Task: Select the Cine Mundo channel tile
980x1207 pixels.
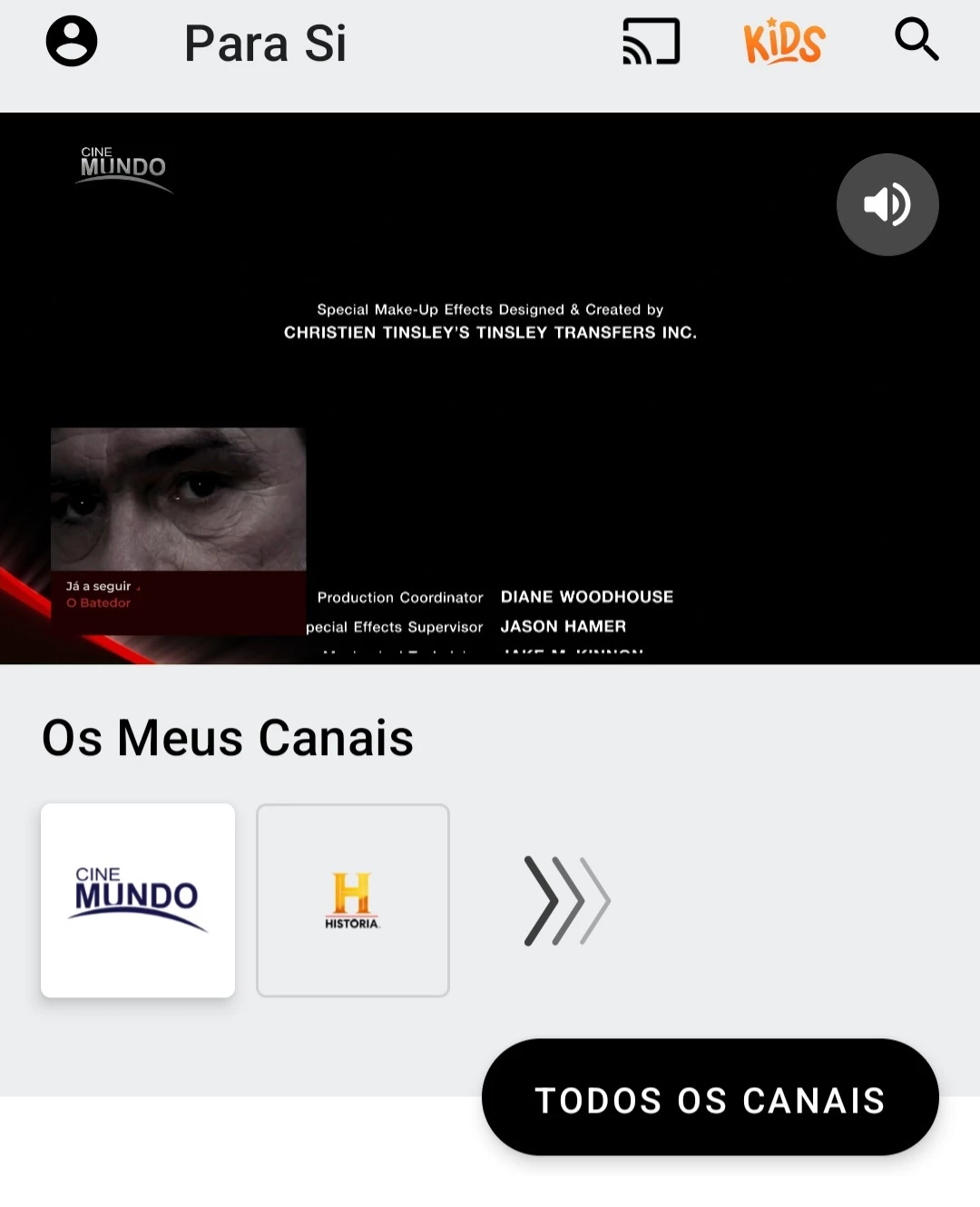Action: [138, 900]
